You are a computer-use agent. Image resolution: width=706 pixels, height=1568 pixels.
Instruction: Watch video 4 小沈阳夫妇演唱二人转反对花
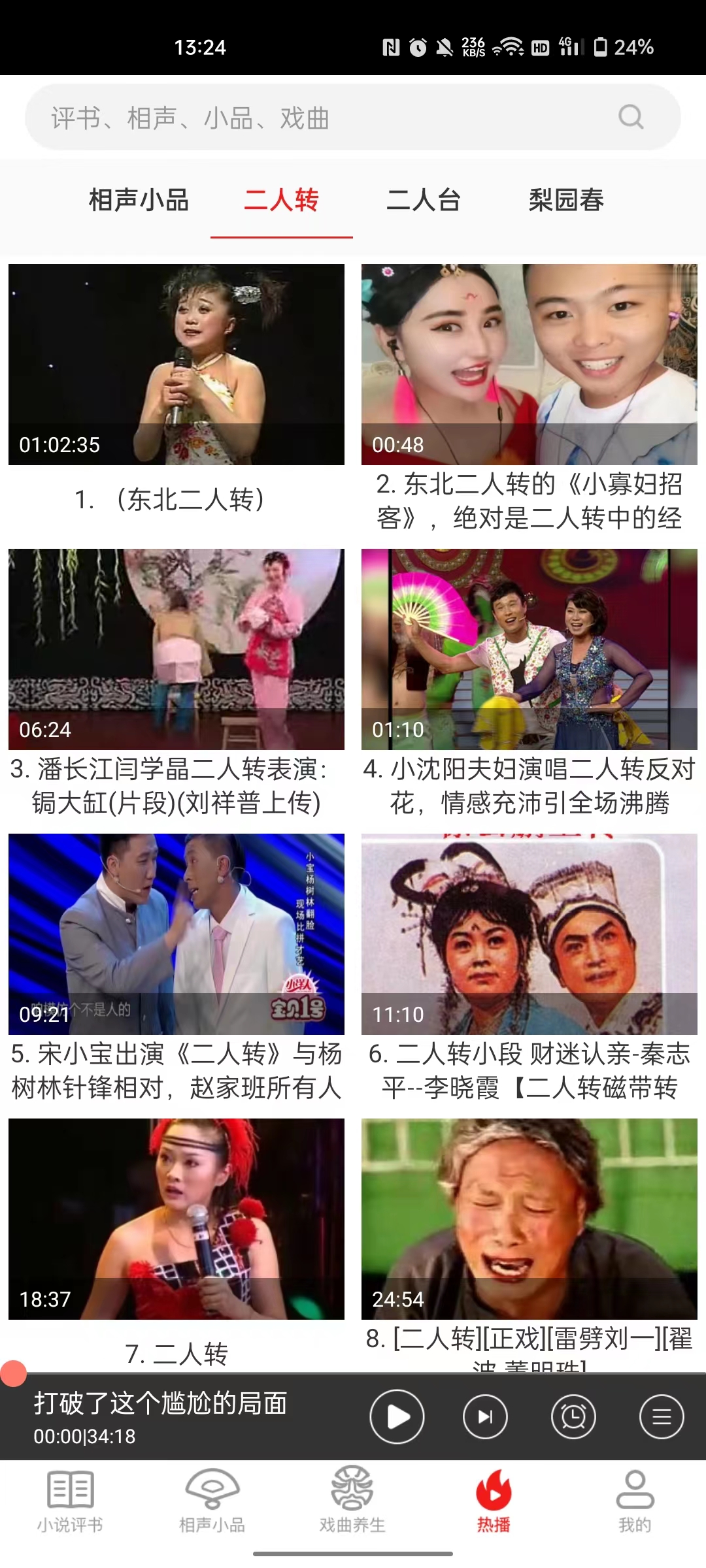coord(529,649)
